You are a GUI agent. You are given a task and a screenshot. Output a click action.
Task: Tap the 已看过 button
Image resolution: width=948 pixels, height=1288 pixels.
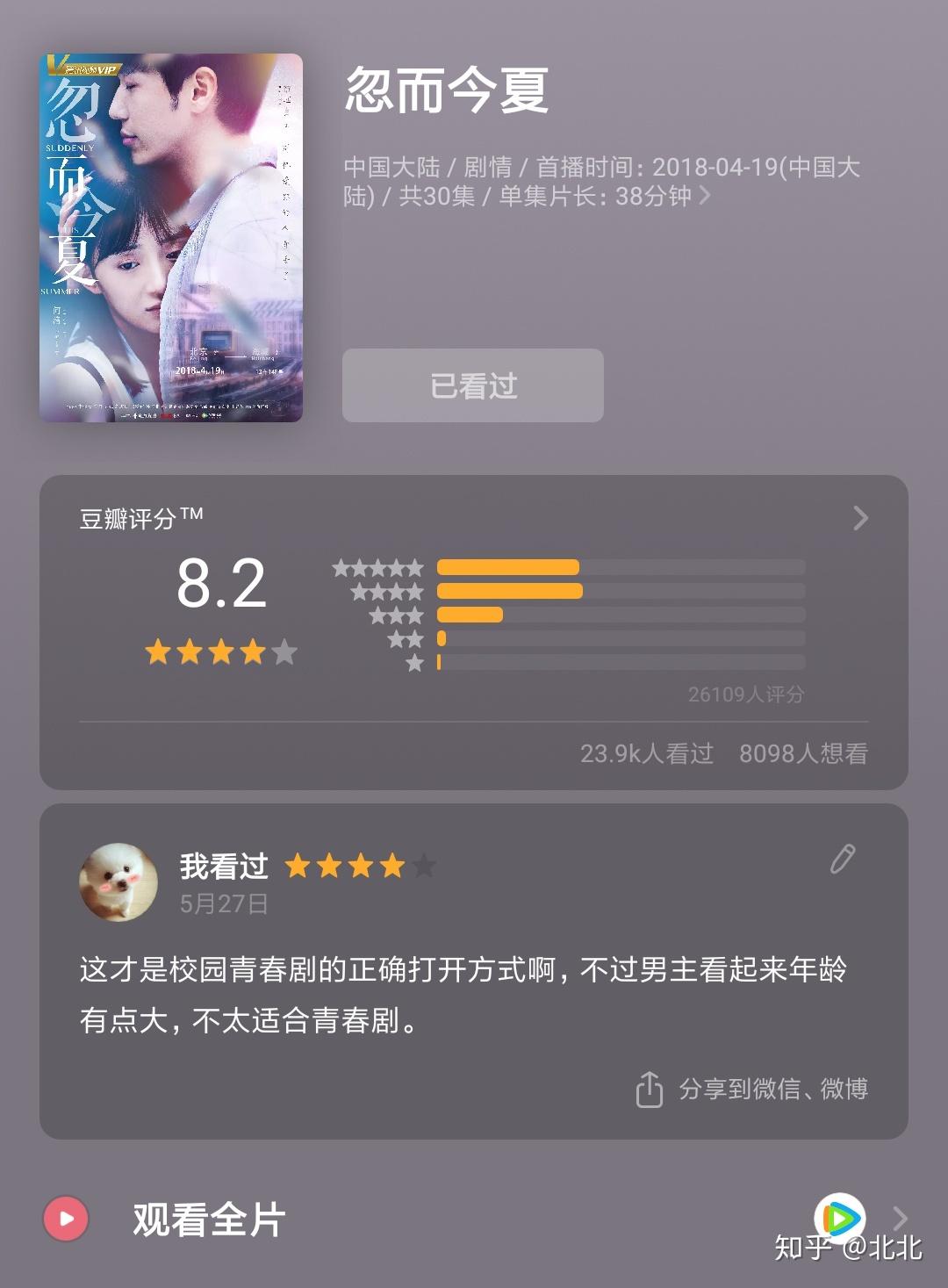tap(472, 385)
